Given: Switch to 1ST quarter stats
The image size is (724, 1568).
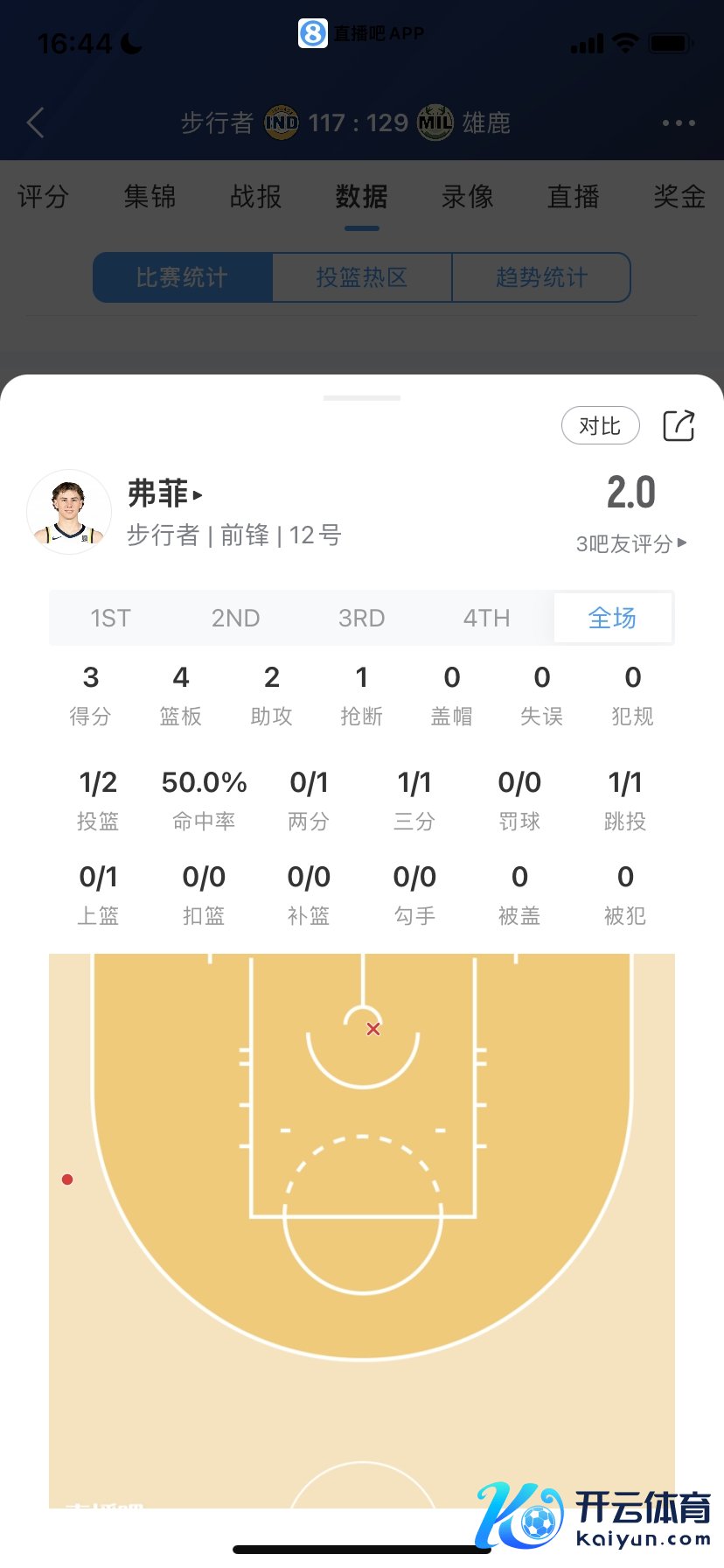Looking at the screenshot, I should click(x=110, y=619).
